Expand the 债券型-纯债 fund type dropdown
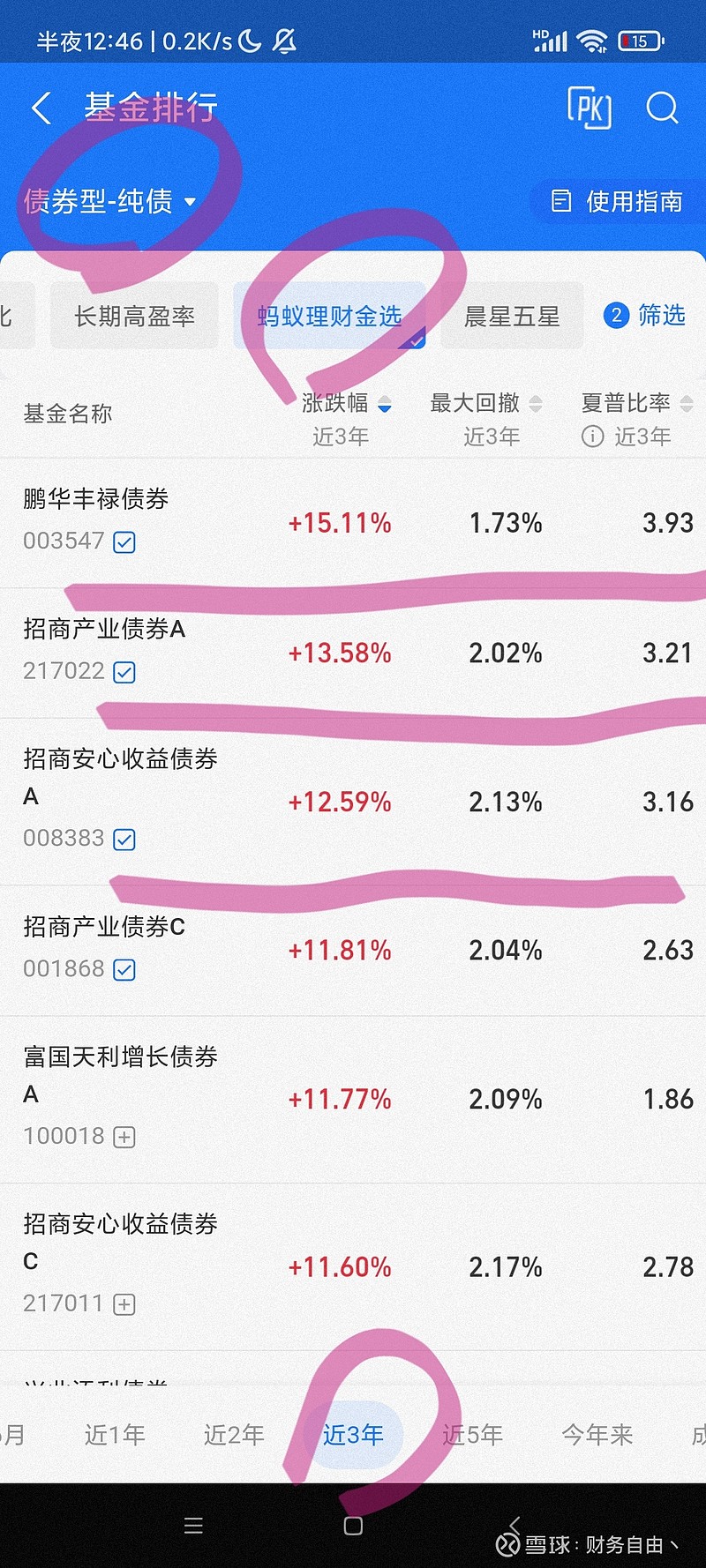This screenshot has width=706, height=1568. click(109, 202)
